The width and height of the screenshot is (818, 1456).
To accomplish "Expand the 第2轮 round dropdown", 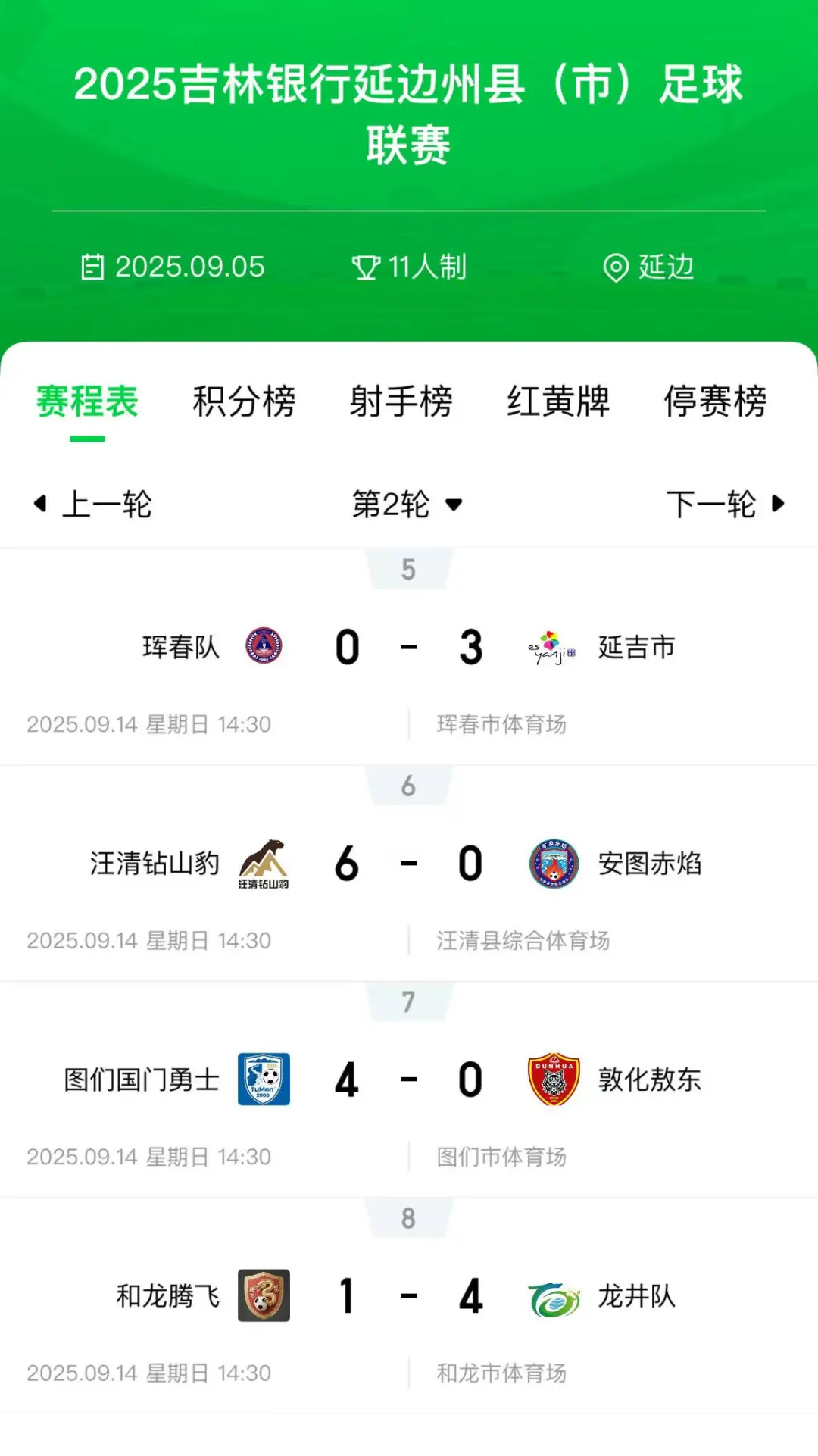I will [407, 504].
